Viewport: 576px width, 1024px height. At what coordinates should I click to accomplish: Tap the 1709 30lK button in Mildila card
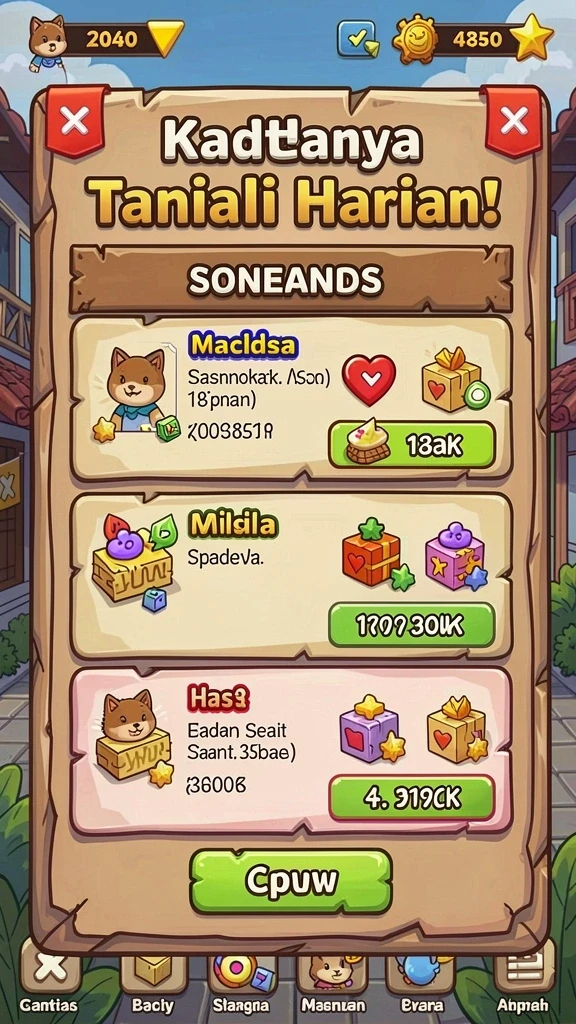click(412, 626)
